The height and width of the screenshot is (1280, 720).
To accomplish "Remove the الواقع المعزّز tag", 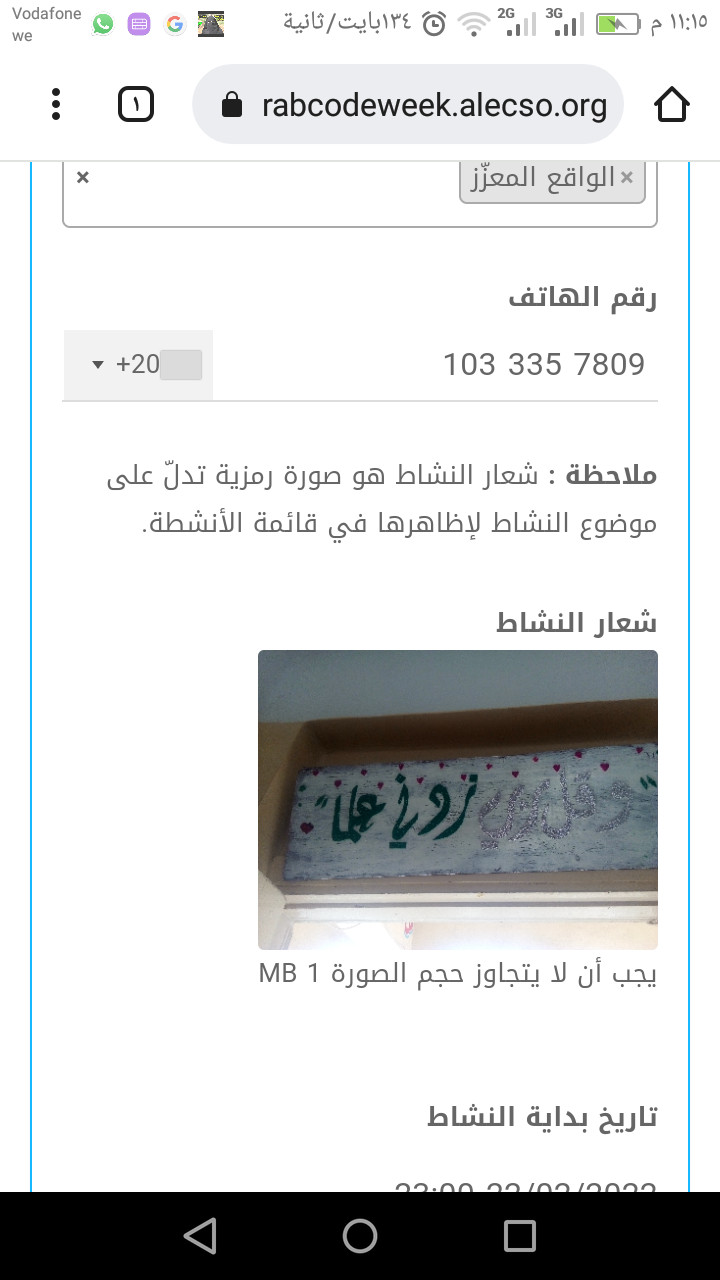I will (627, 178).
